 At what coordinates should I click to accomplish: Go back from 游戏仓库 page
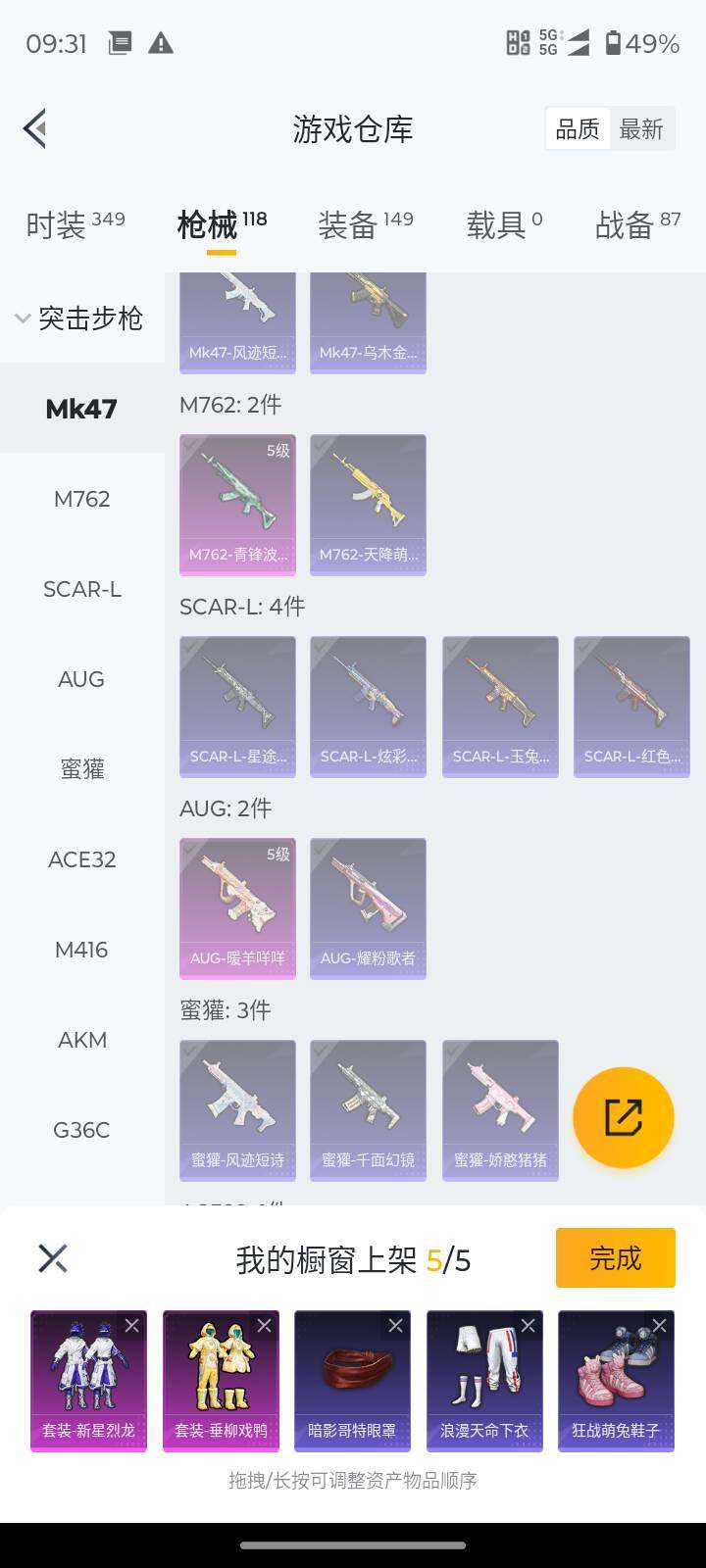pos(36,128)
